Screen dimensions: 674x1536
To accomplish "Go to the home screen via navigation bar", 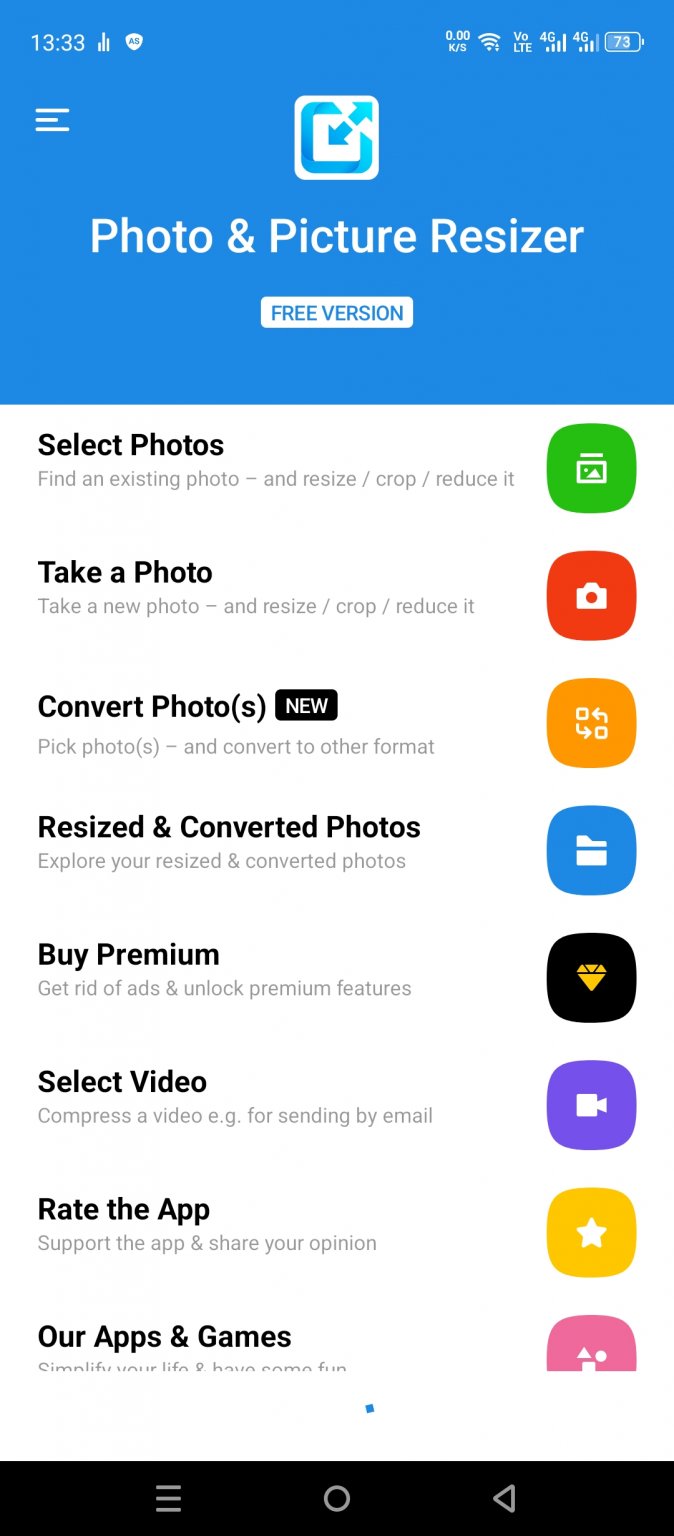I will pyautogui.click(x=337, y=1498).
